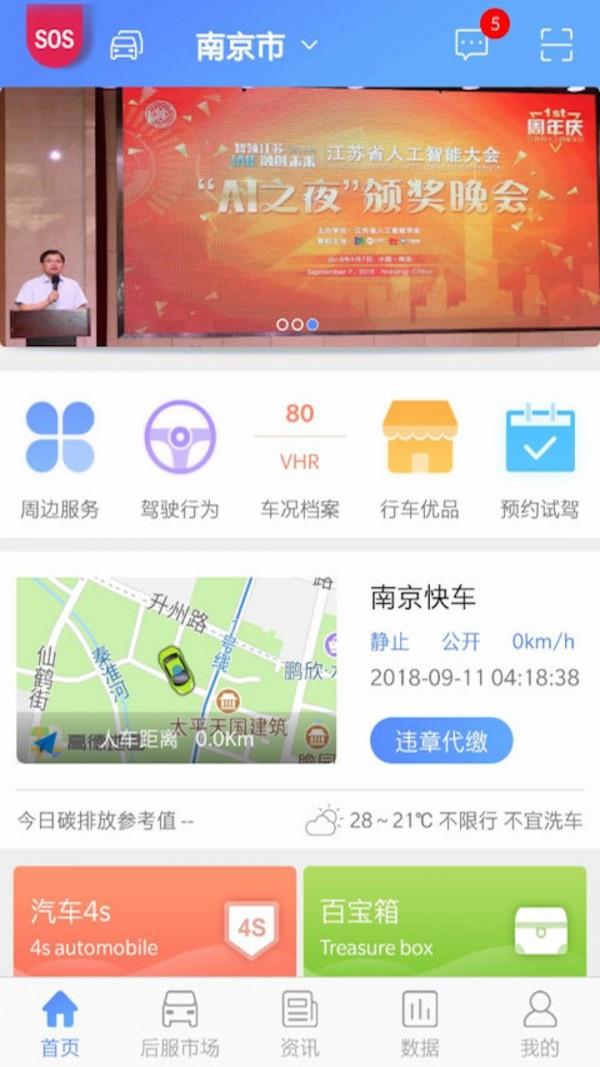Tap the SOS emergency badge
Image resolution: width=600 pixels, height=1067 pixels.
coord(55,38)
